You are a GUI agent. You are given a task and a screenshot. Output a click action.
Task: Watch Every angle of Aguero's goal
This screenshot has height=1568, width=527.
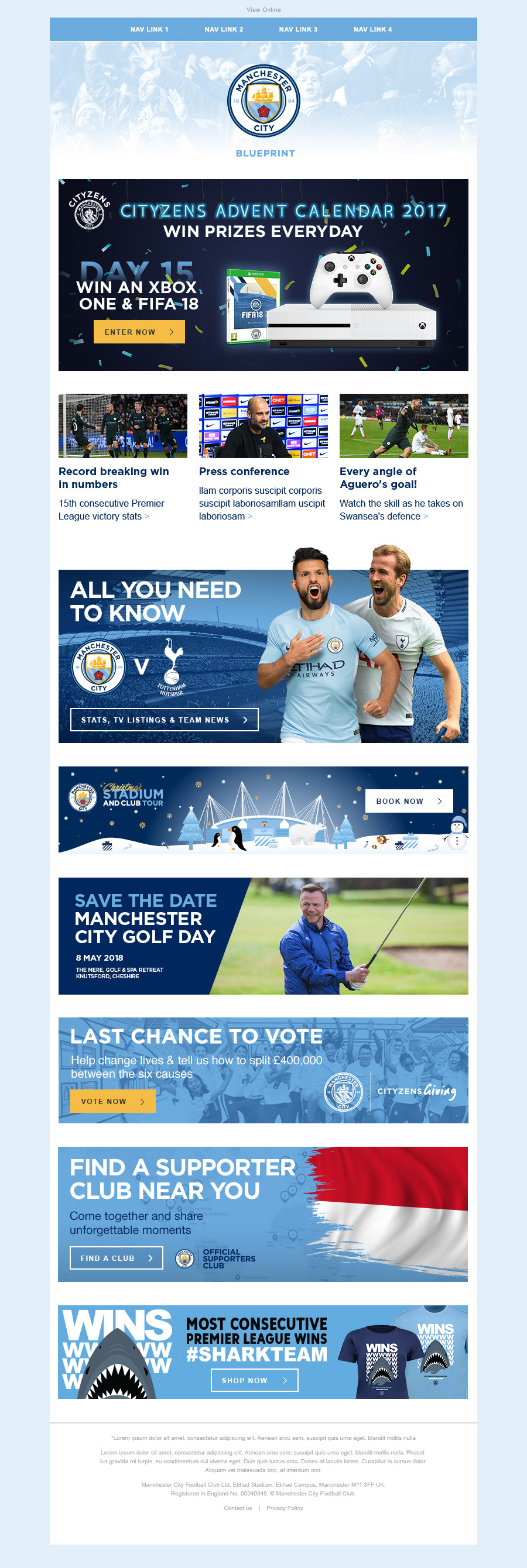tap(378, 477)
